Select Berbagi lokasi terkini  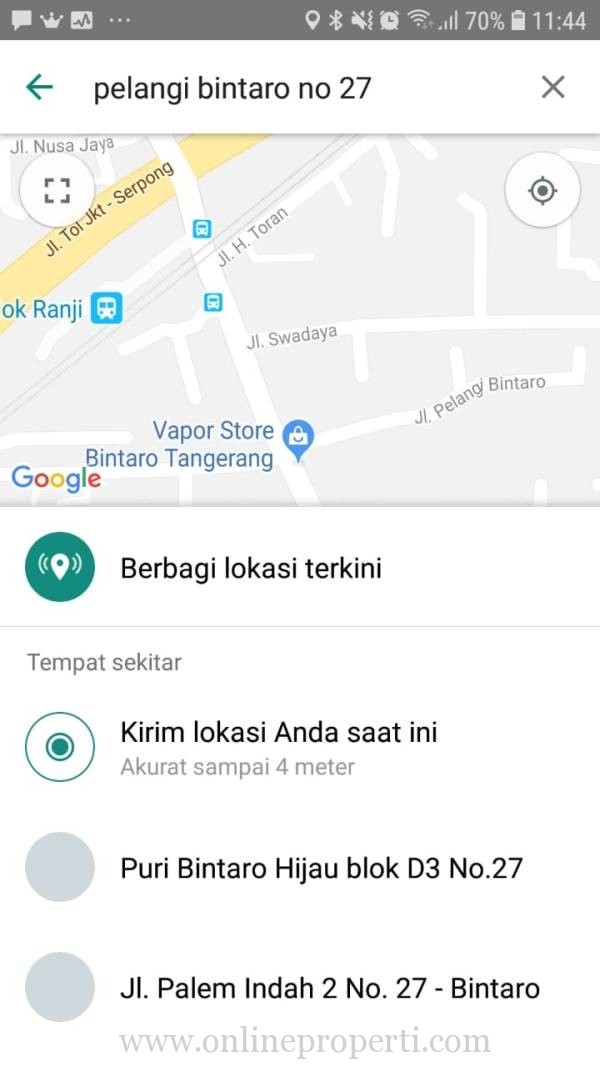coord(300,567)
